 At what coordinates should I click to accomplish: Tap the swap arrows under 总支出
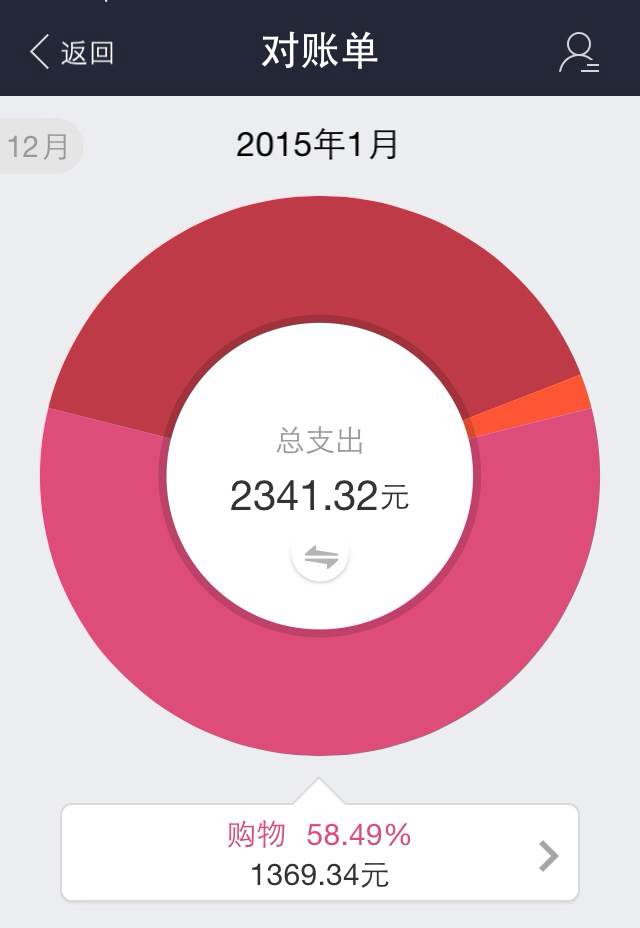(x=320, y=557)
